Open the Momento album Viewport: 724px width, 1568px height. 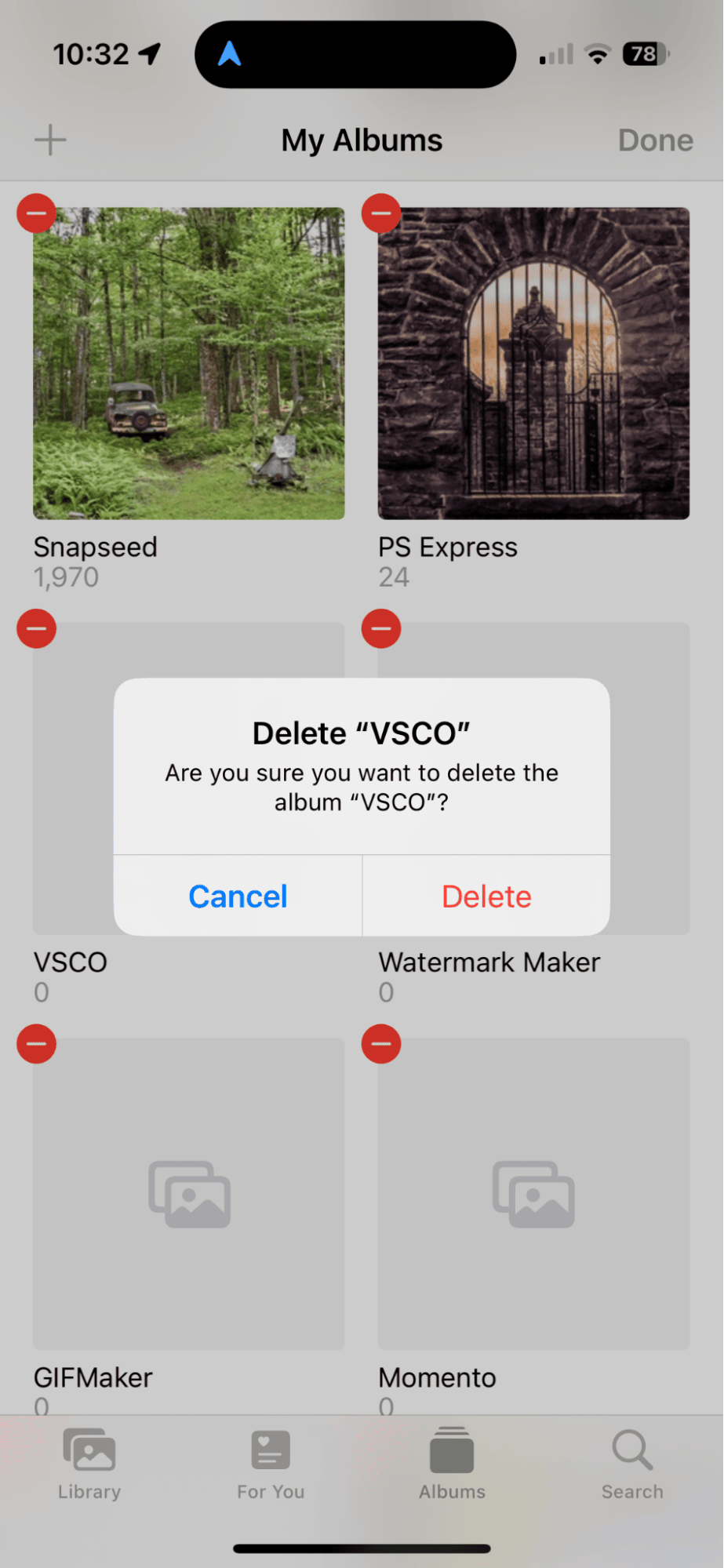pyautogui.click(x=534, y=1194)
